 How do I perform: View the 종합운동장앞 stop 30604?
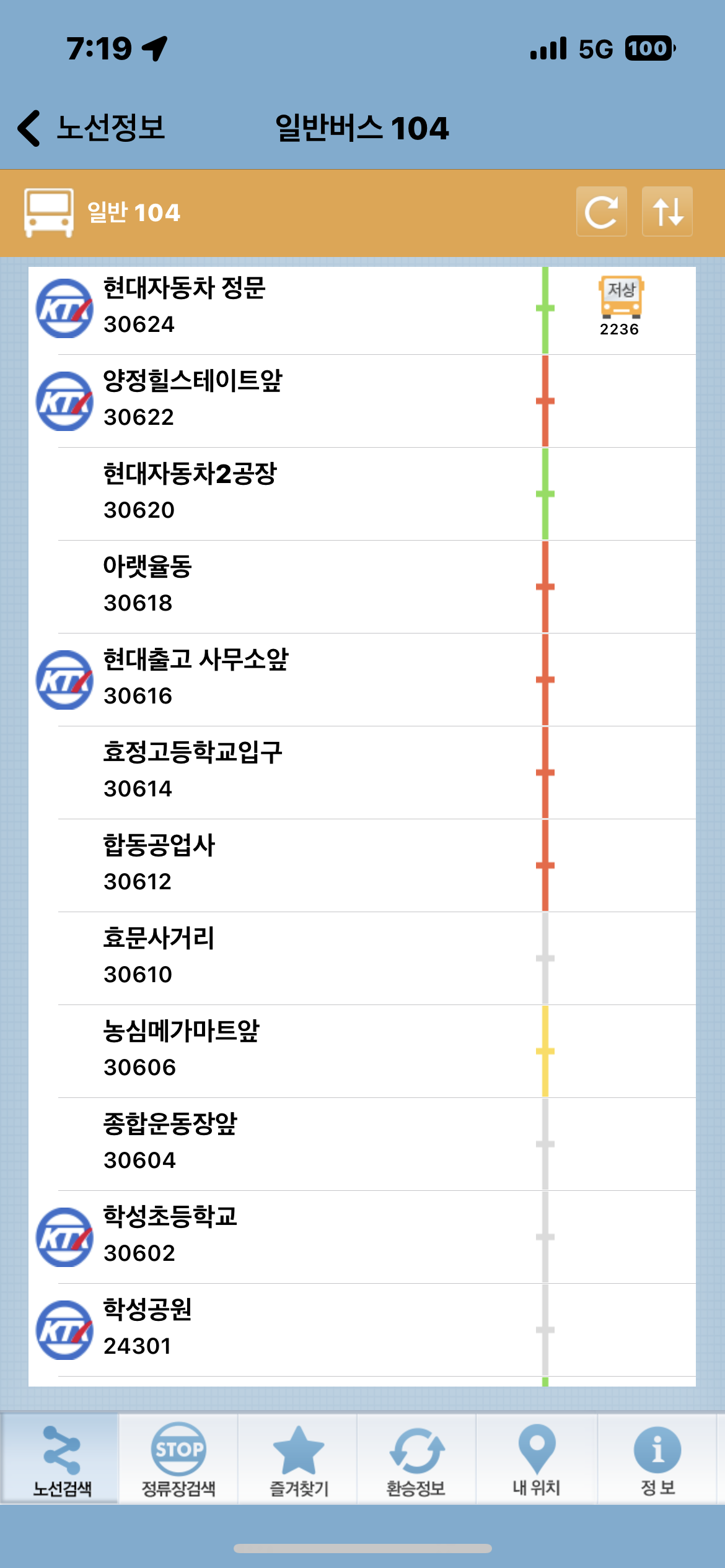click(362, 1144)
